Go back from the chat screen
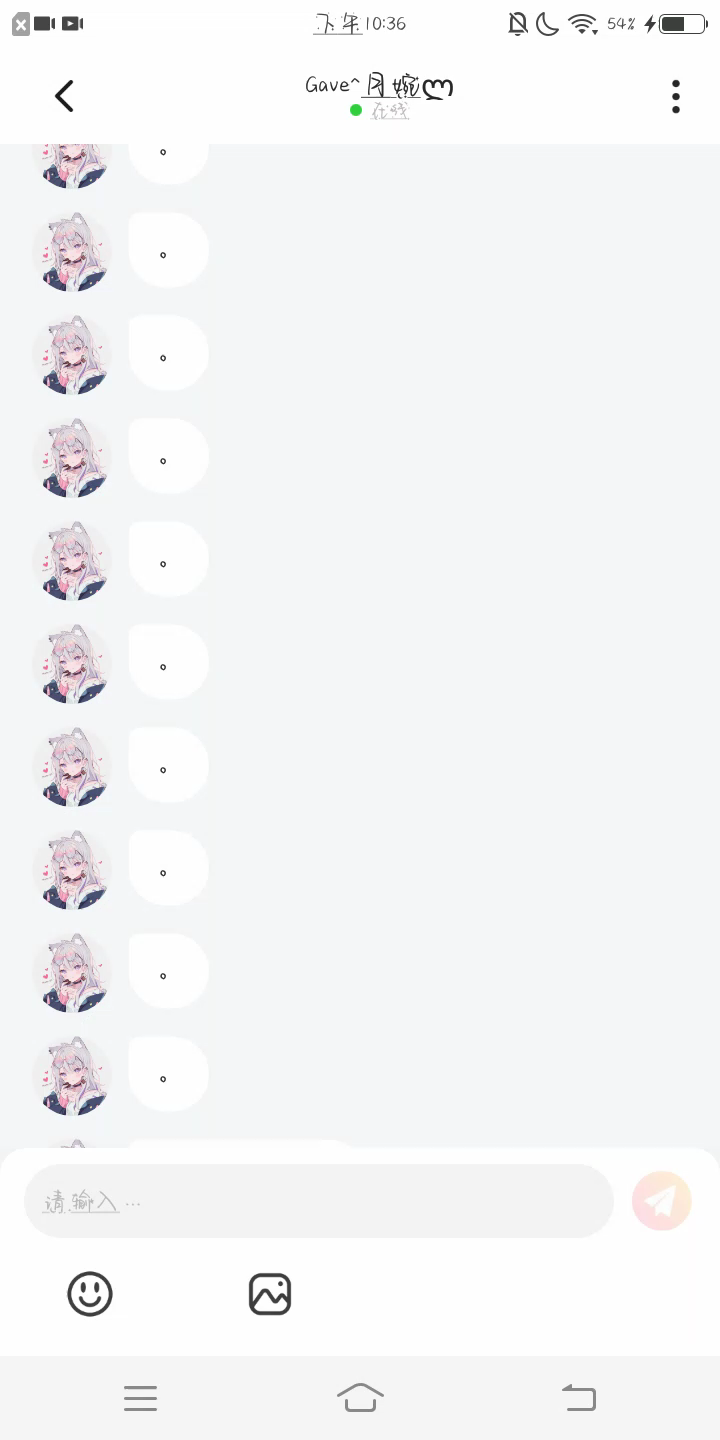The image size is (720, 1440). [x=64, y=96]
